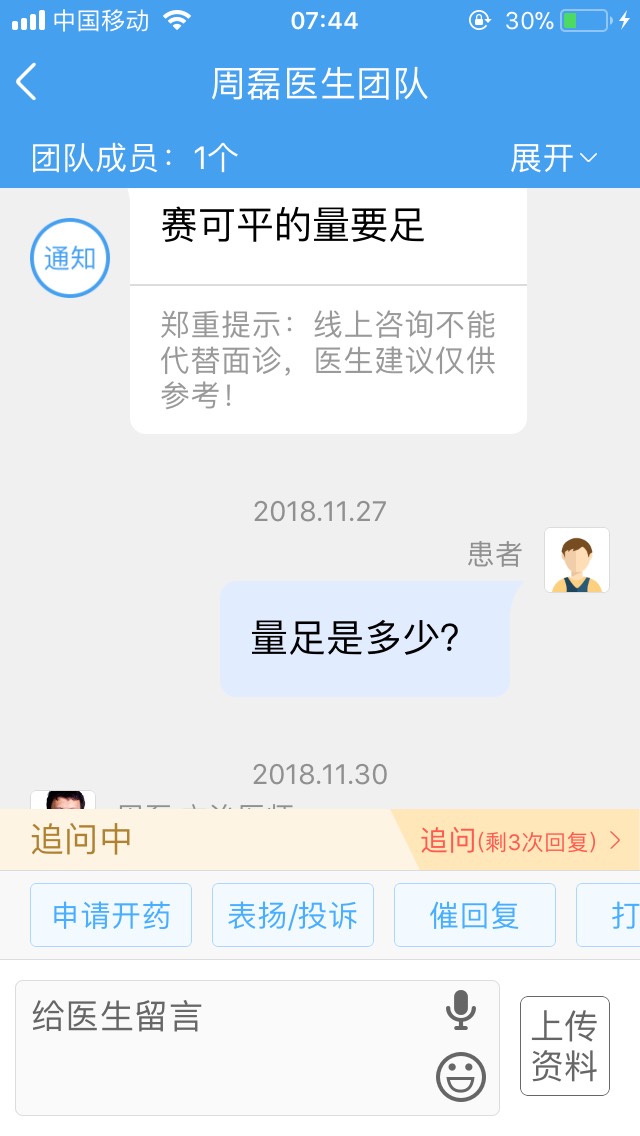Go back from 周磊医生团队 chat
The image size is (640, 1136).
pos(27,83)
